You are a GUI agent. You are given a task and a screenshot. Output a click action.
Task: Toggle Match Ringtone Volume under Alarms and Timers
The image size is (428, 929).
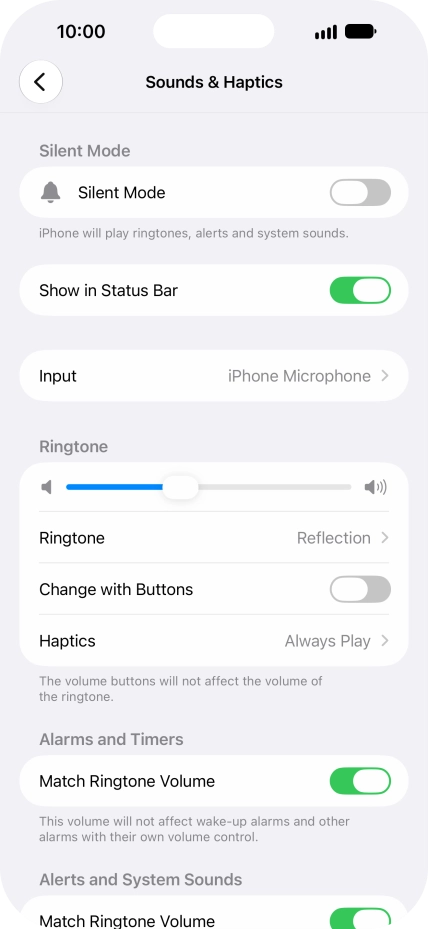click(360, 781)
